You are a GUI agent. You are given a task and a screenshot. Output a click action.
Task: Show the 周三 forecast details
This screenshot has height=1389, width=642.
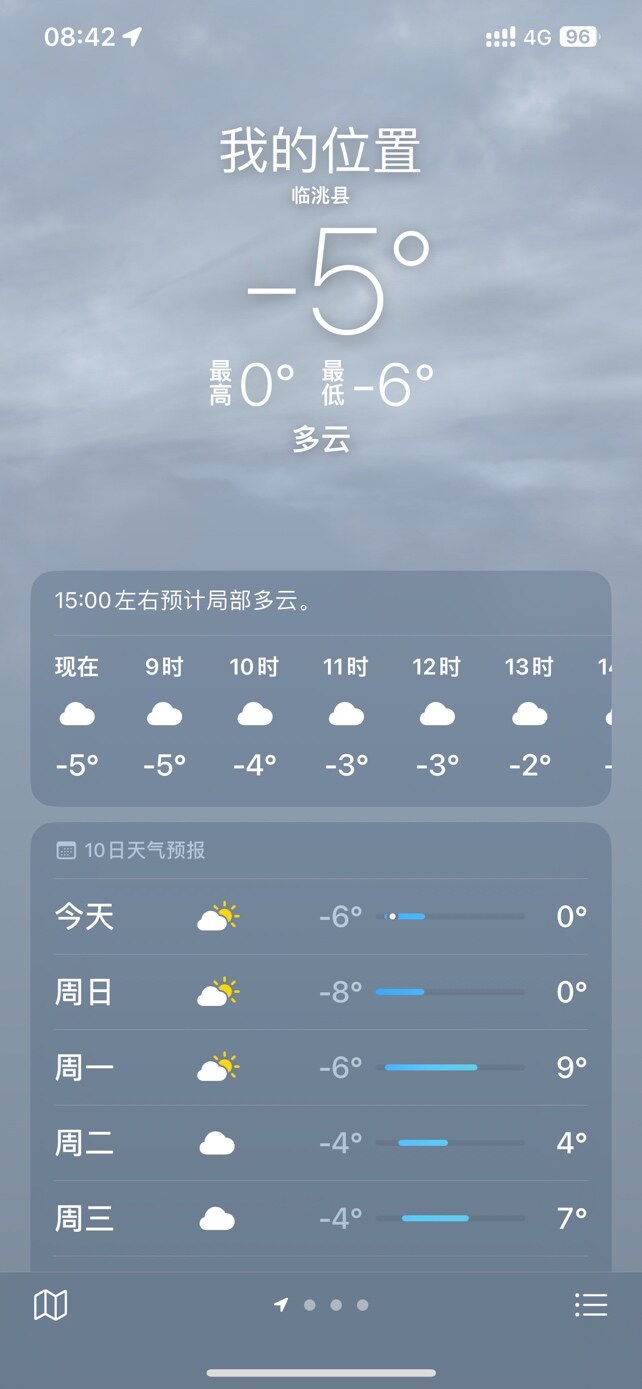(x=320, y=1219)
